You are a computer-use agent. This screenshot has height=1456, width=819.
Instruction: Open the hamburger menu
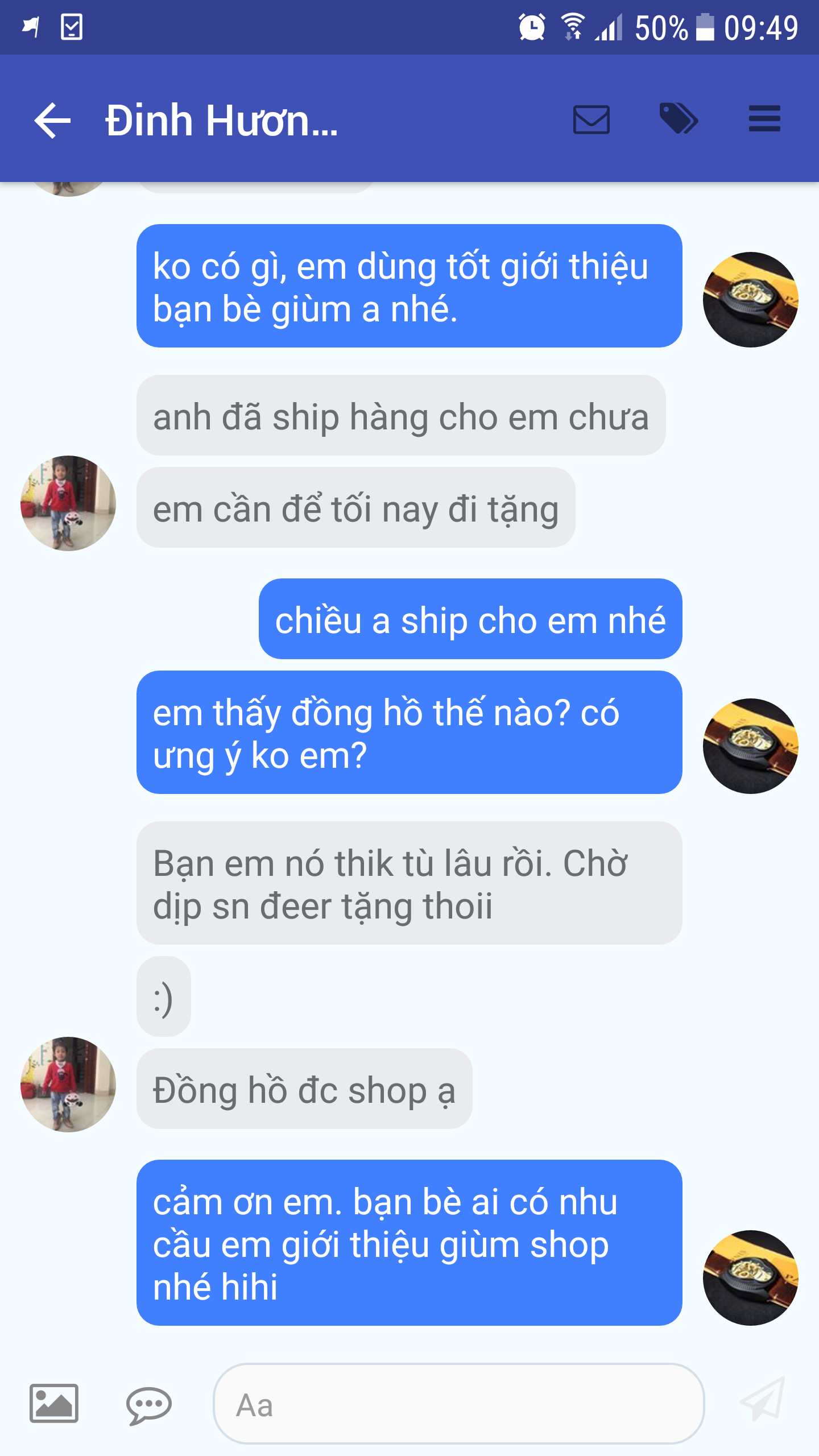764,119
